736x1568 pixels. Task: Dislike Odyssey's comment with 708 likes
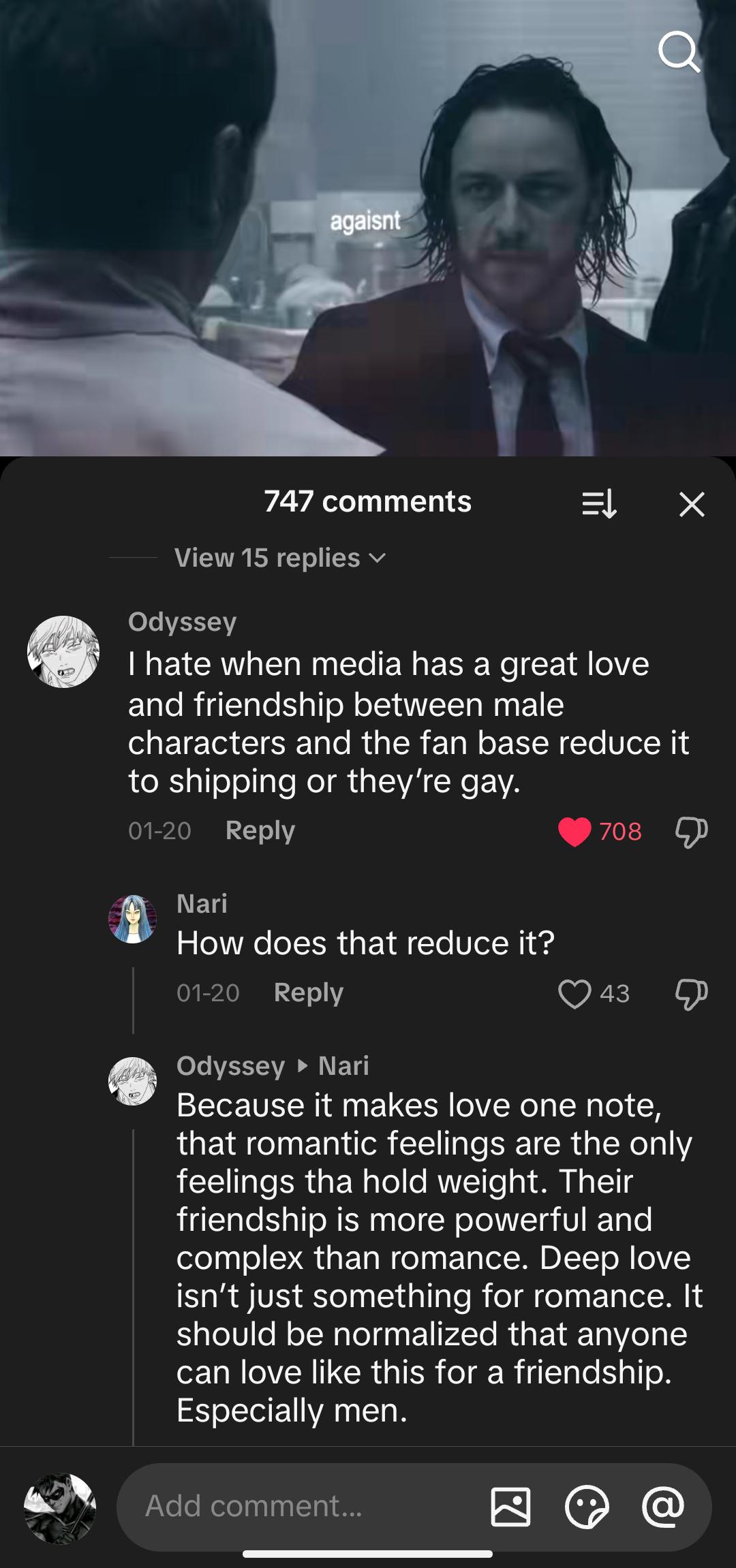(691, 832)
